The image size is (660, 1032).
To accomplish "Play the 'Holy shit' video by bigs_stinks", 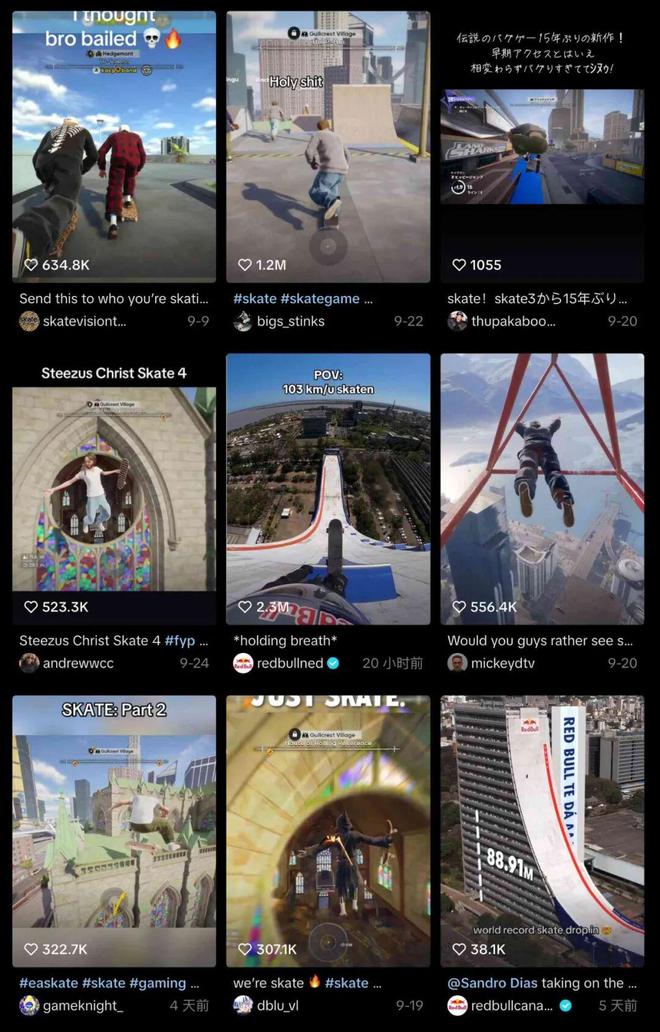I will (x=328, y=150).
